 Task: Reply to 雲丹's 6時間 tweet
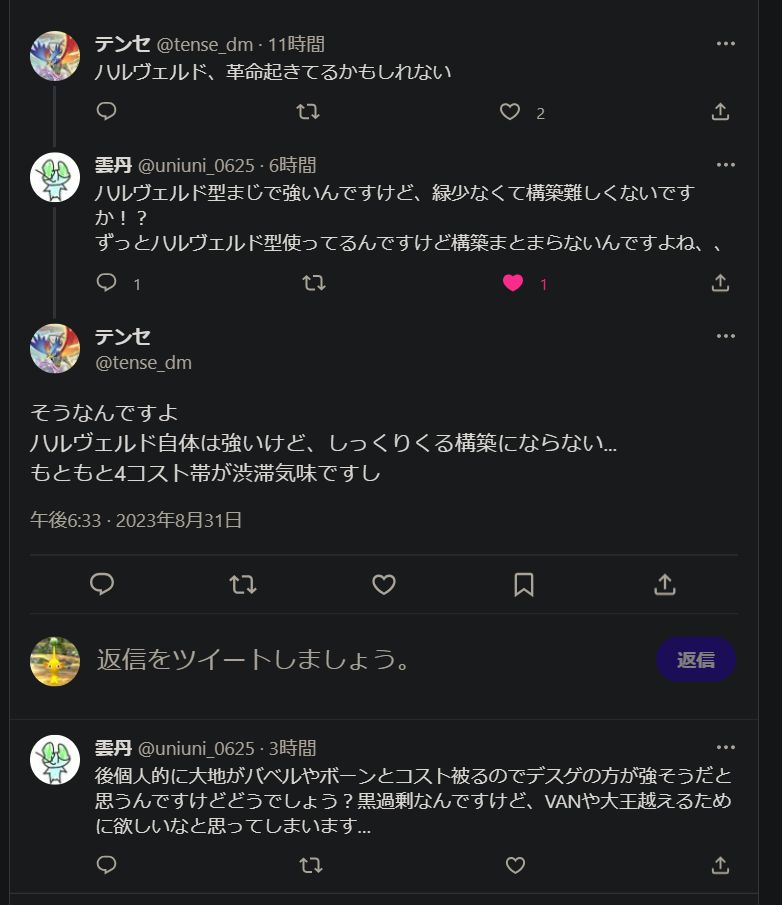coord(106,282)
